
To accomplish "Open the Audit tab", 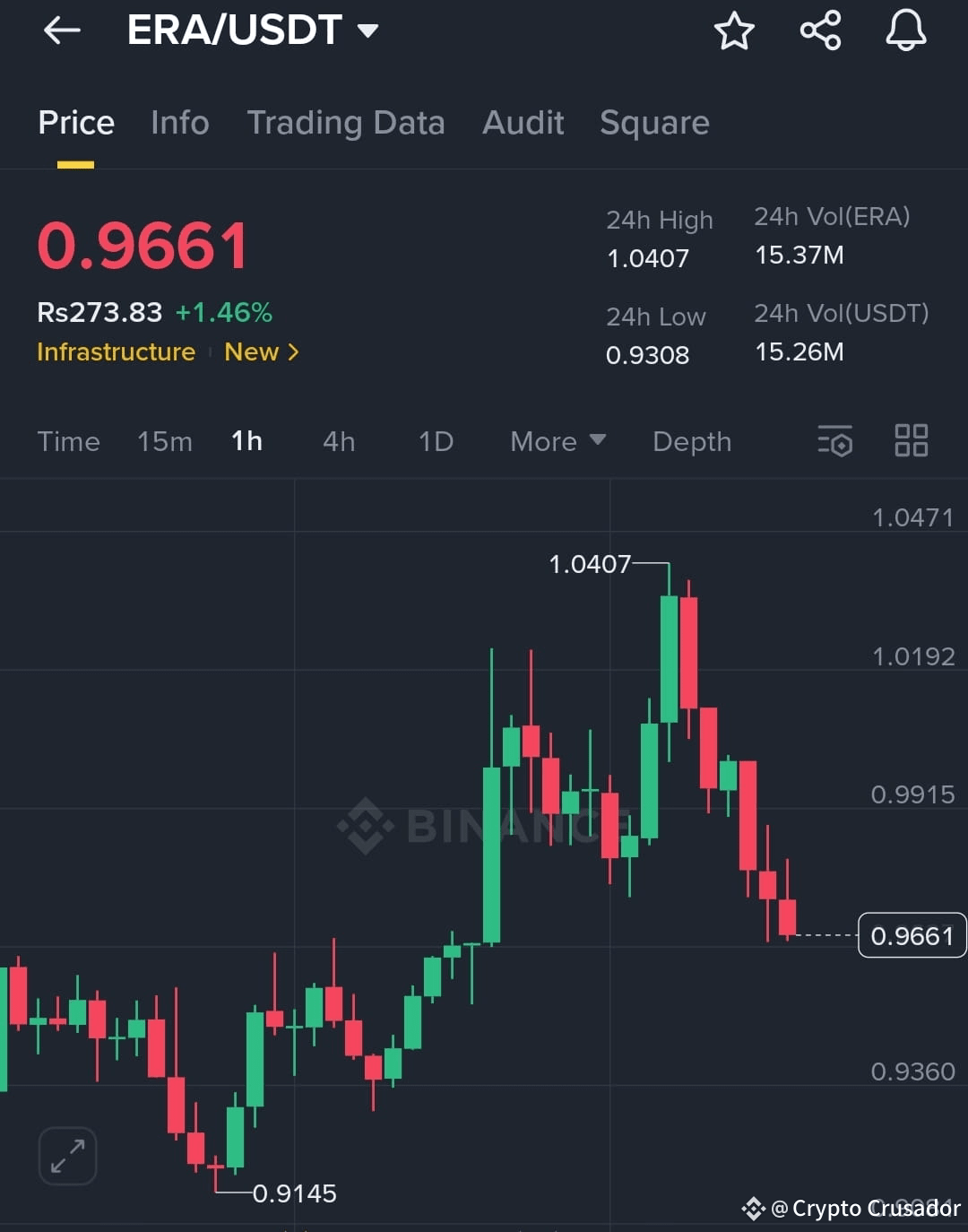I will tap(523, 123).
